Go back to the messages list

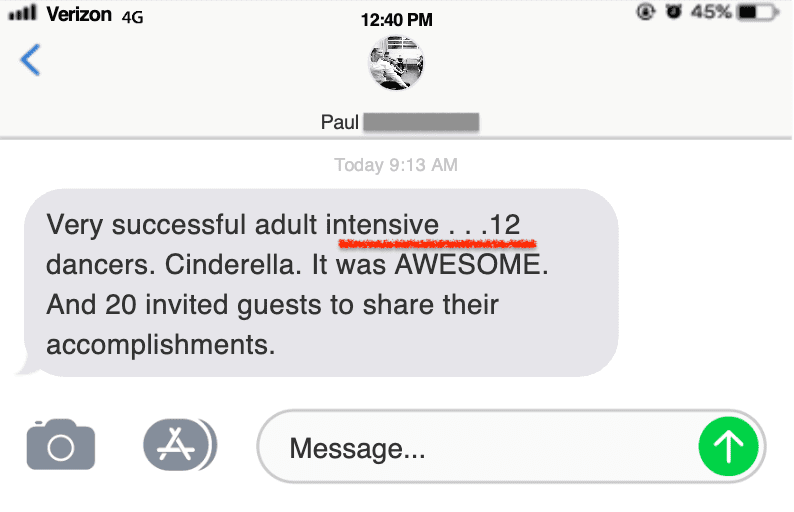point(31,61)
